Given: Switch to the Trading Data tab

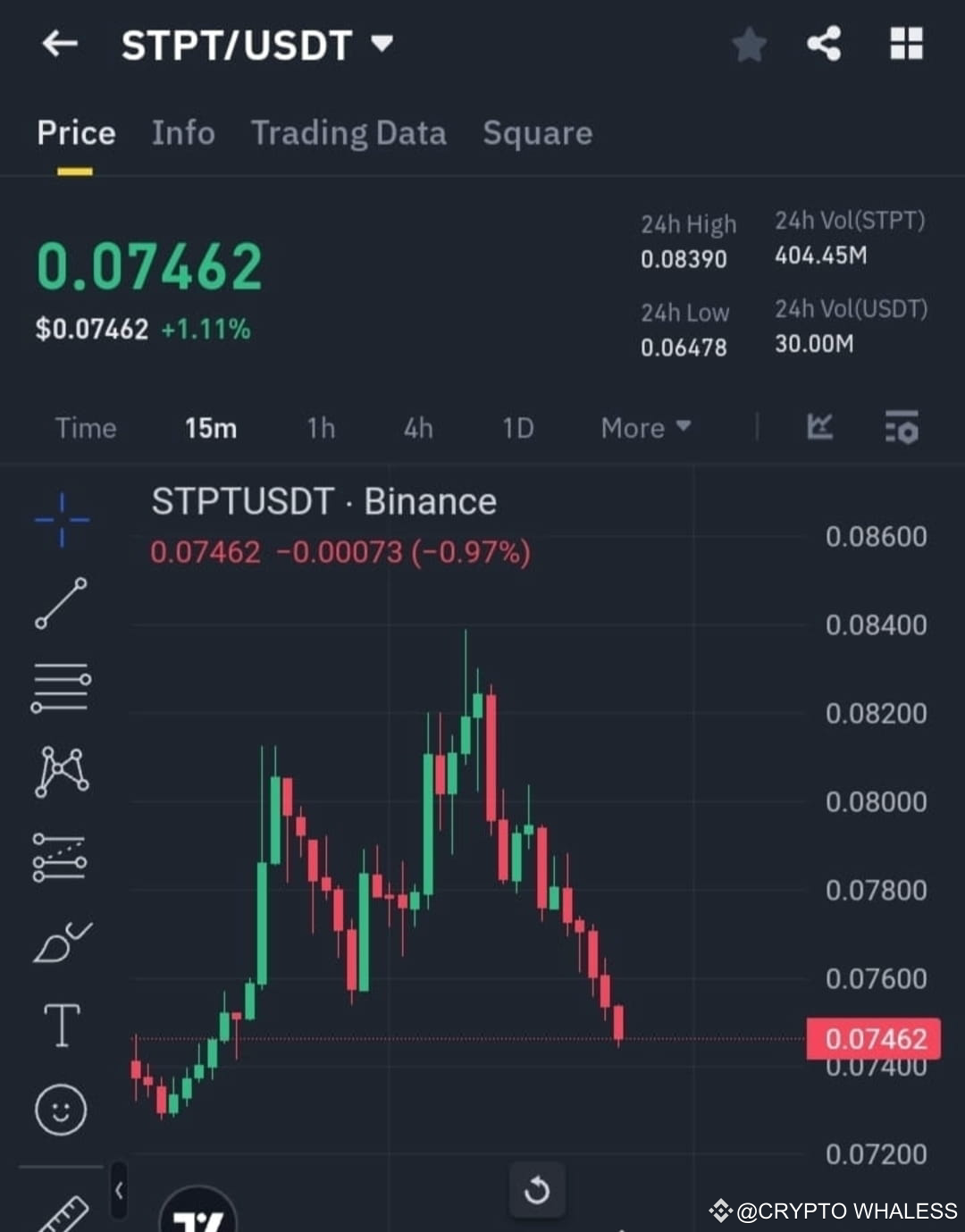Looking at the screenshot, I should coord(348,132).
